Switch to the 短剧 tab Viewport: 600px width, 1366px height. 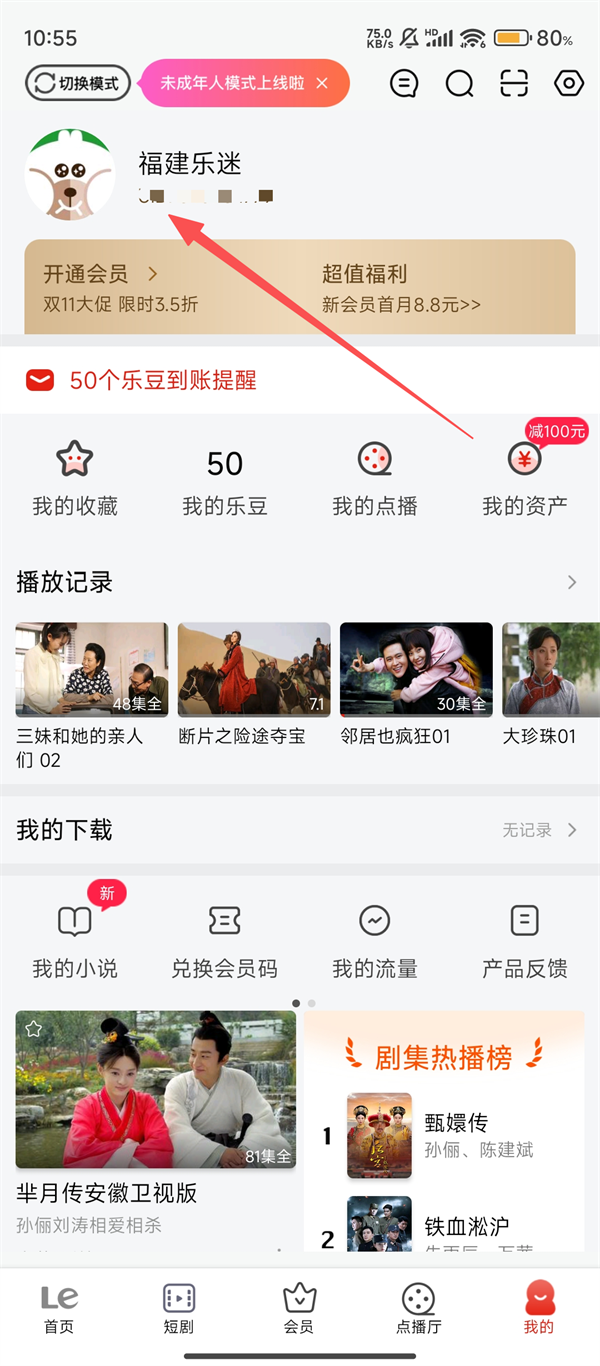coord(179,1308)
